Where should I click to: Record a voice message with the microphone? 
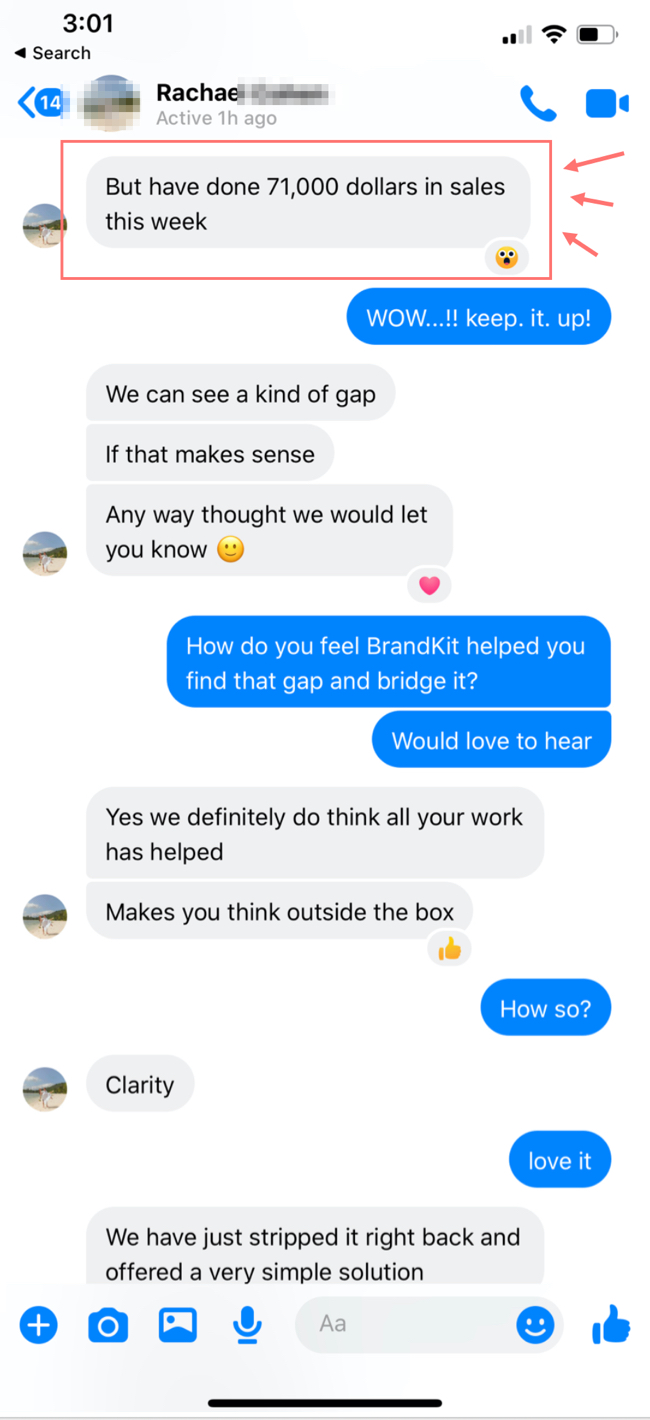tap(247, 1326)
